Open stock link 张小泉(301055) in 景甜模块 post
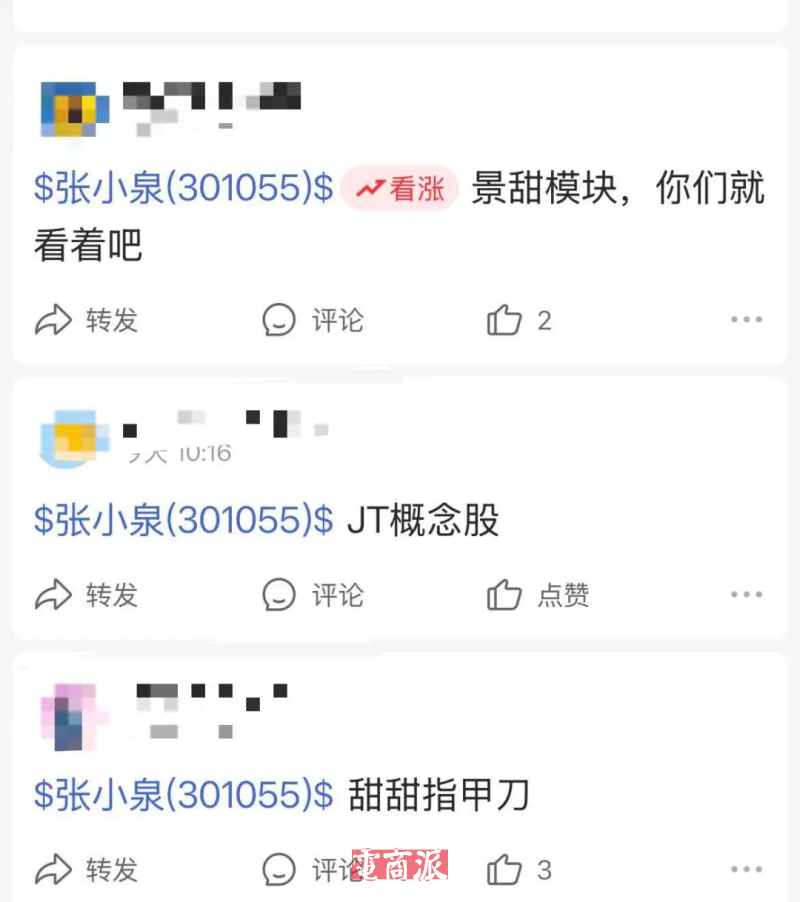This screenshot has width=800, height=902. (x=183, y=188)
